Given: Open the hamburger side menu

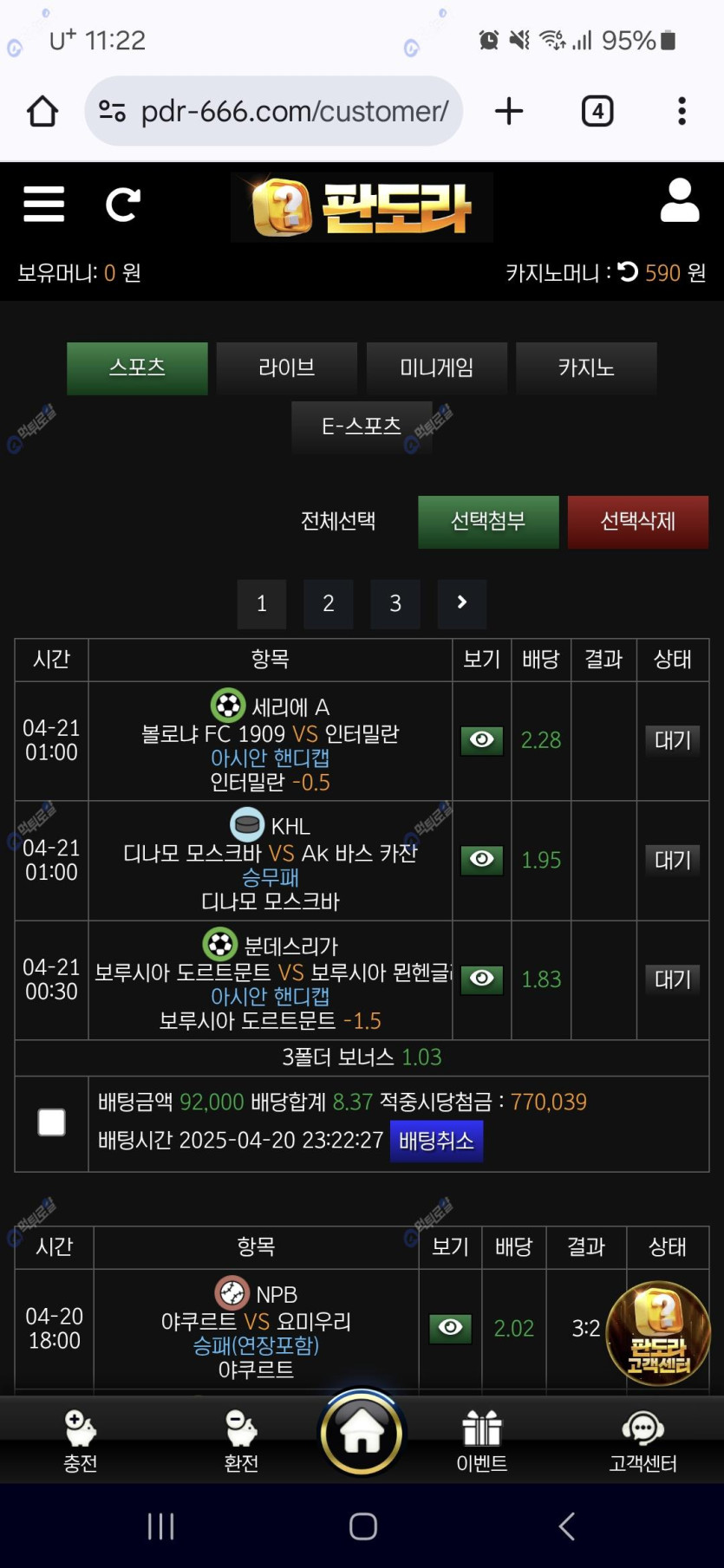Looking at the screenshot, I should tap(43, 205).
